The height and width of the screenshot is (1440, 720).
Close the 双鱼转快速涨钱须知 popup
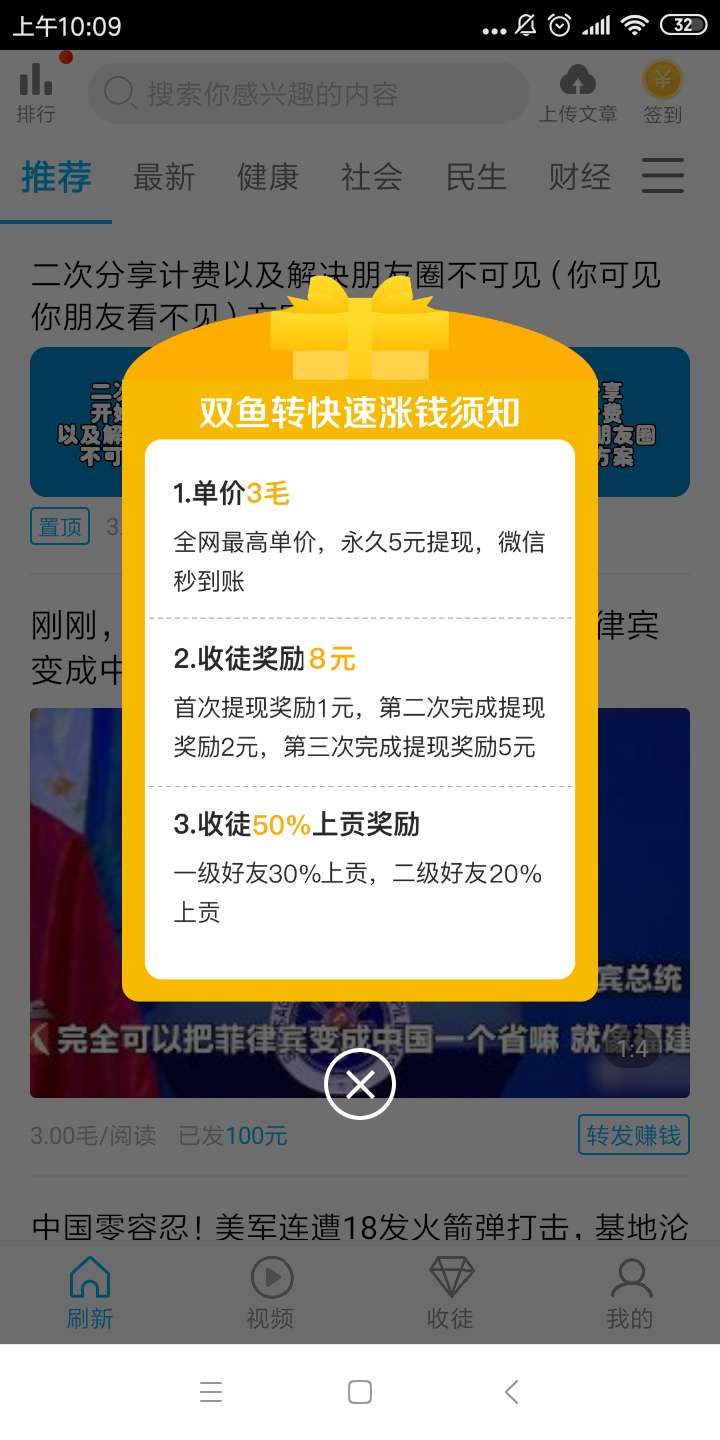click(x=360, y=1084)
